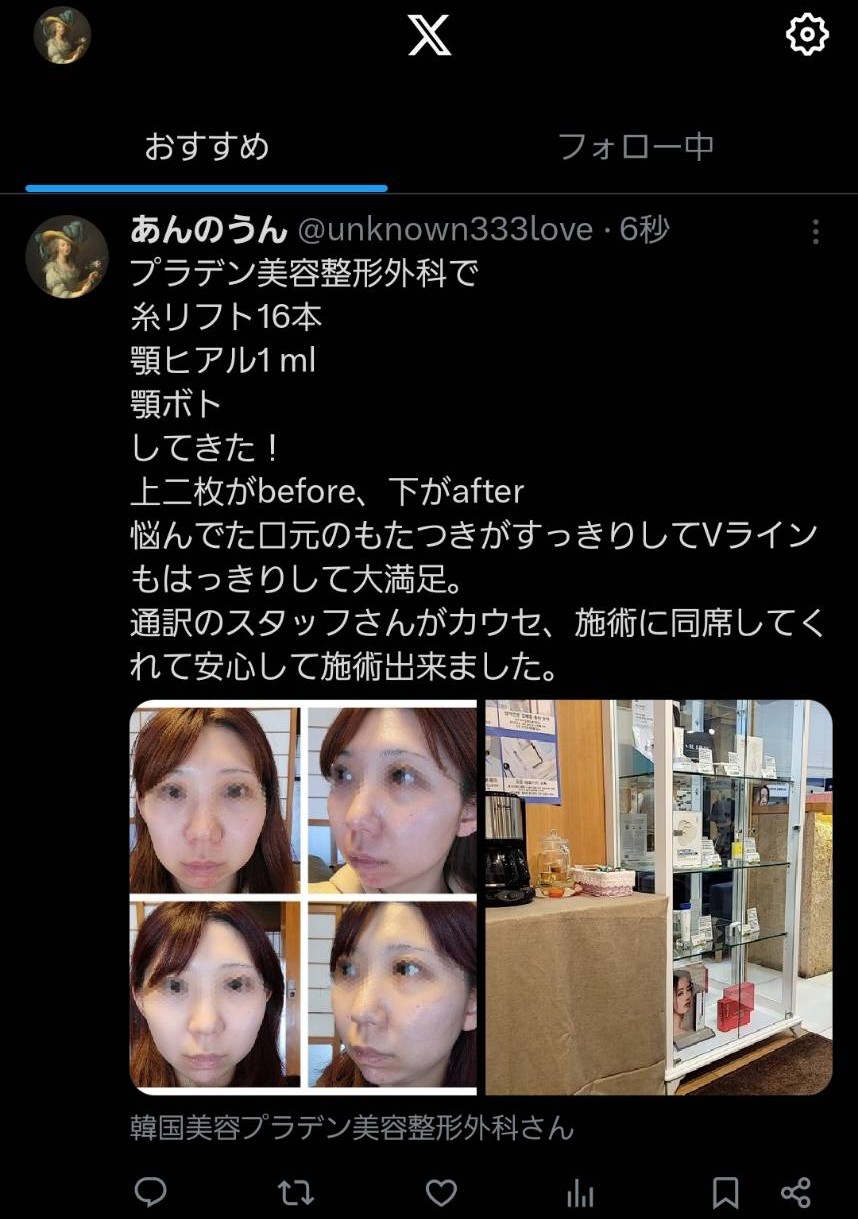Open the profile avatar in the top bar
Viewport: 858px width, 1219px height.
62,36
